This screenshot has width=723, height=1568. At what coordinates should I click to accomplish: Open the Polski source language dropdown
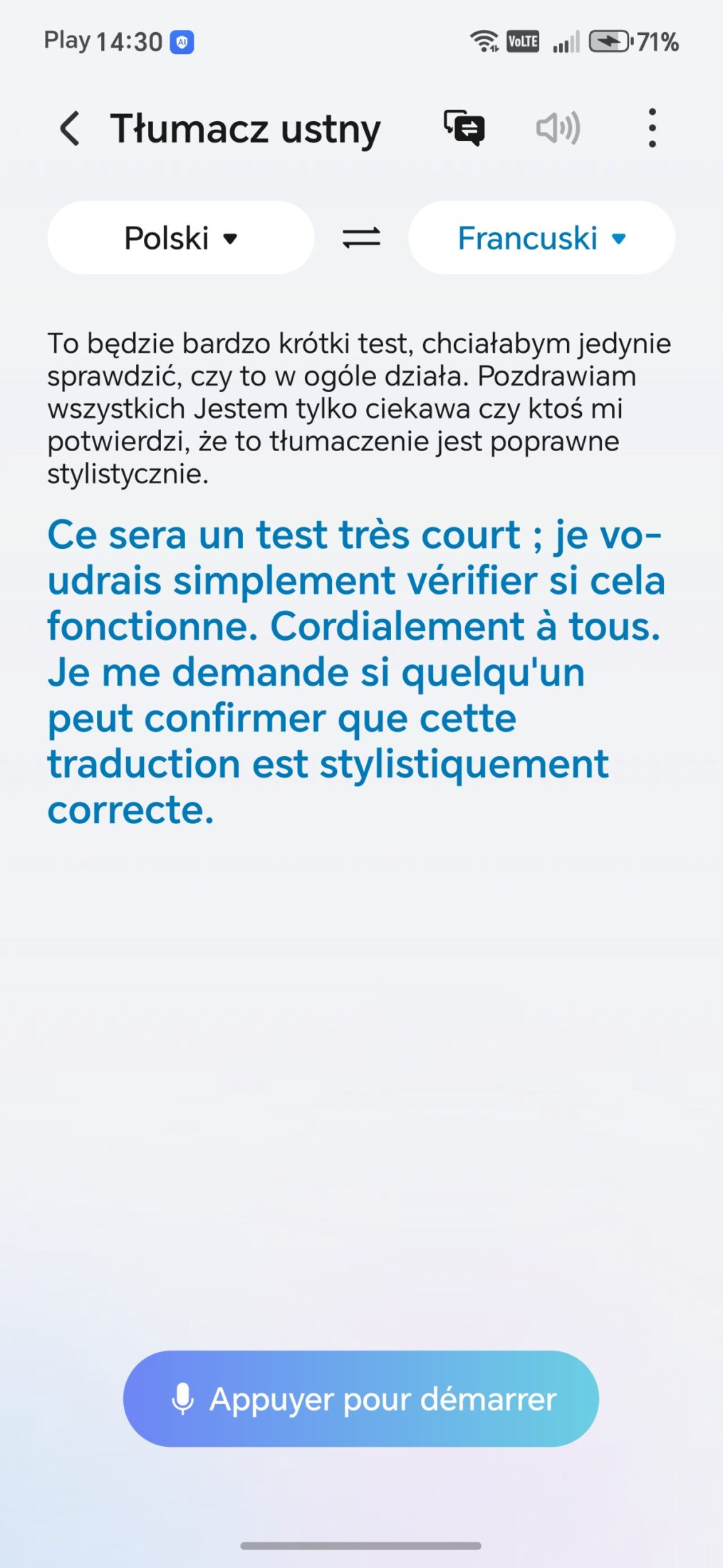tap(181, 238)
